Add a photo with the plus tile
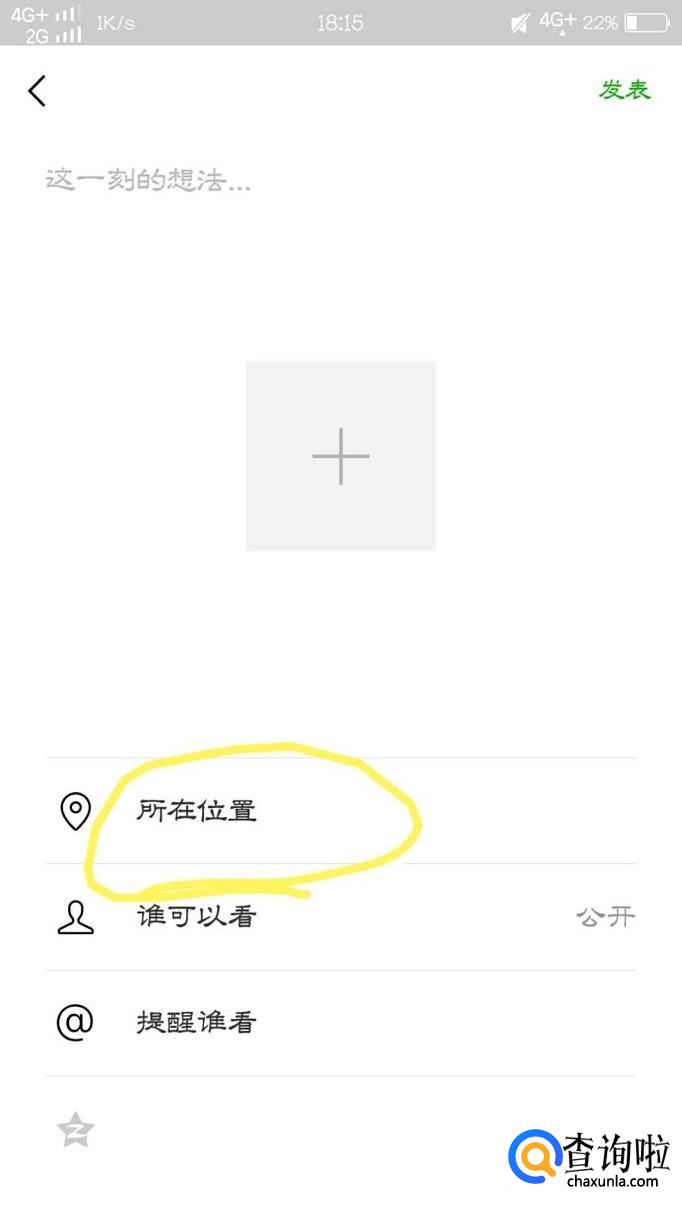Viewport: 682px width, 1212px height. click(340, 456)
